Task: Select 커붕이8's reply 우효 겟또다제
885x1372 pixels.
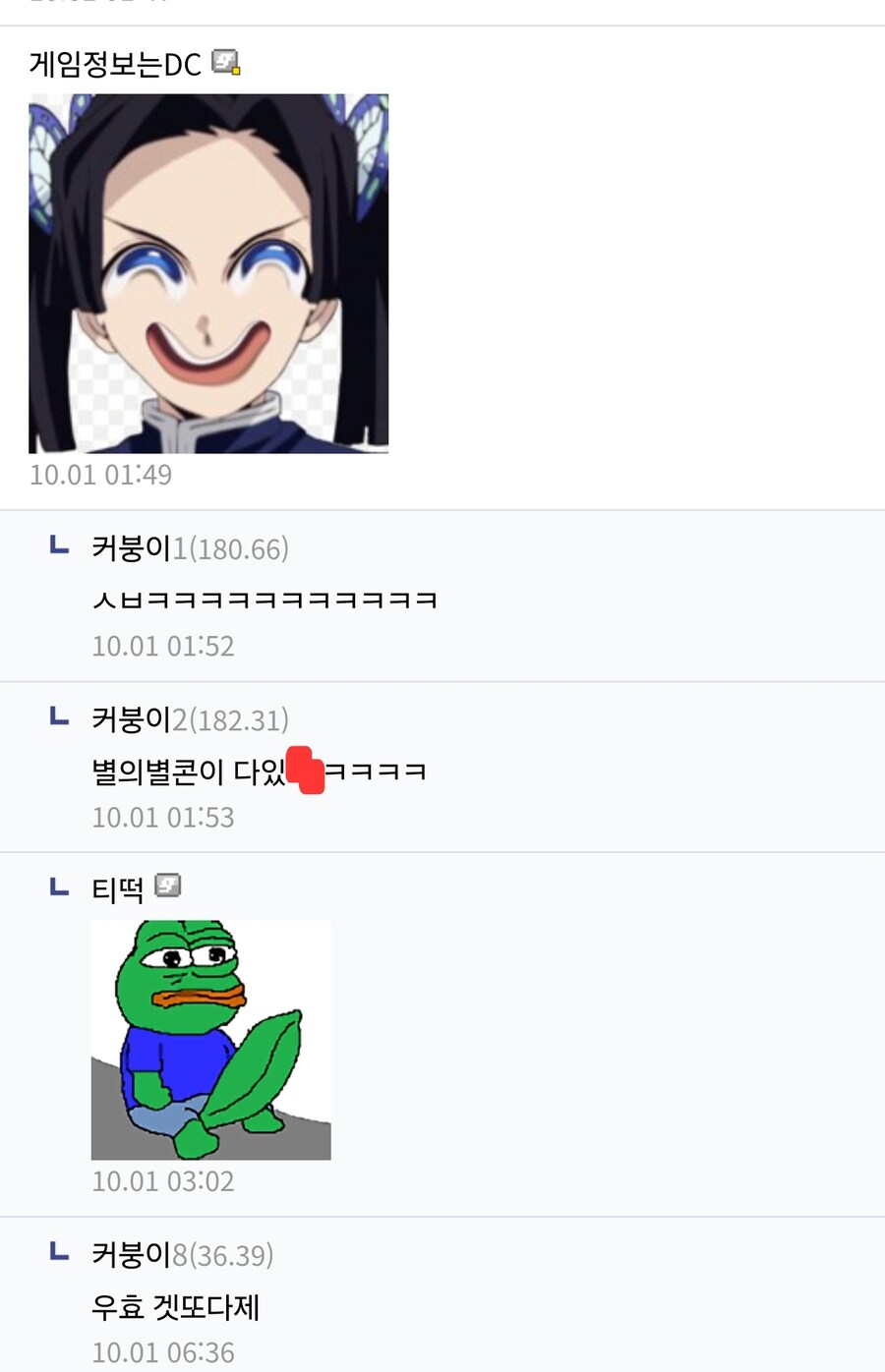Action: pos(175,1307)
